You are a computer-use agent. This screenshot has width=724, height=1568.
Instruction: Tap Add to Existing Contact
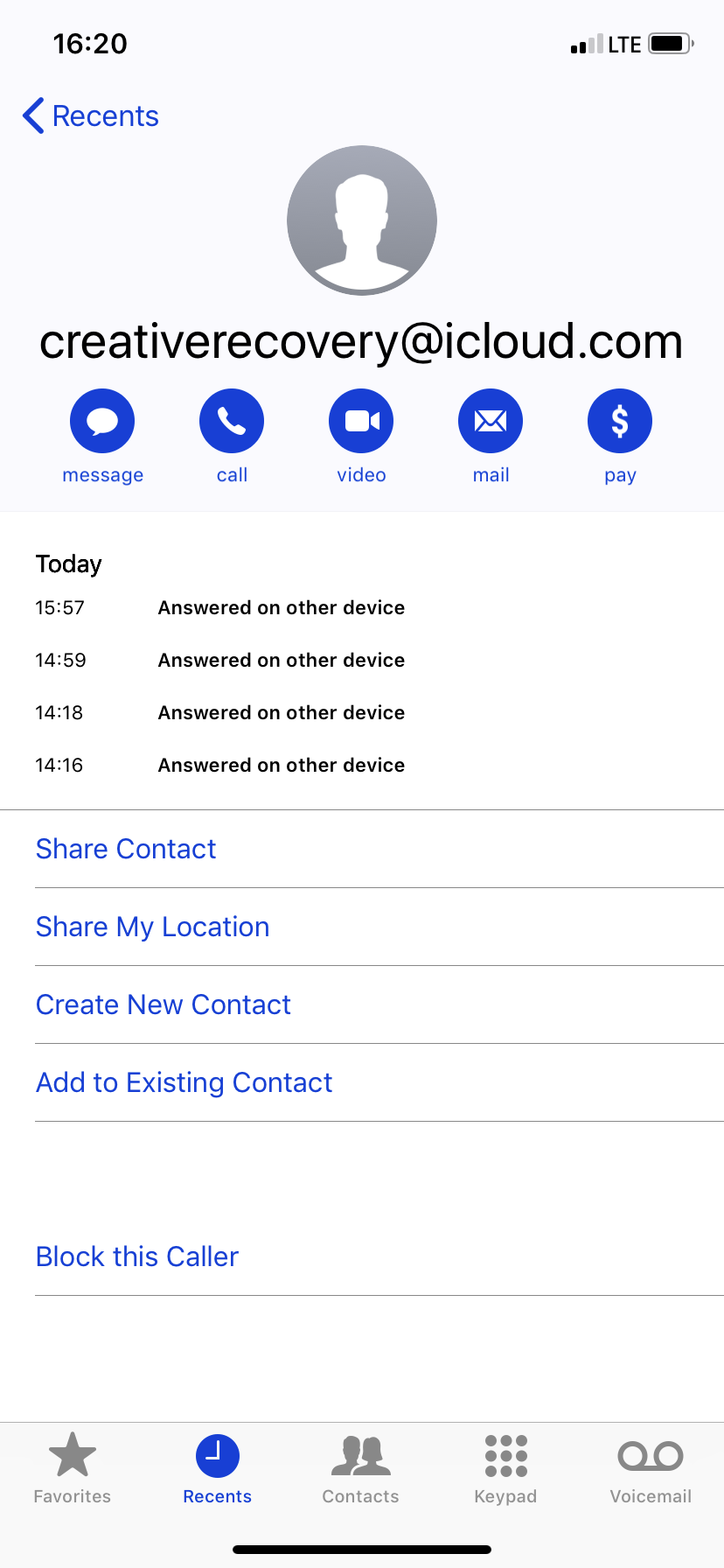click(184, 1081)
